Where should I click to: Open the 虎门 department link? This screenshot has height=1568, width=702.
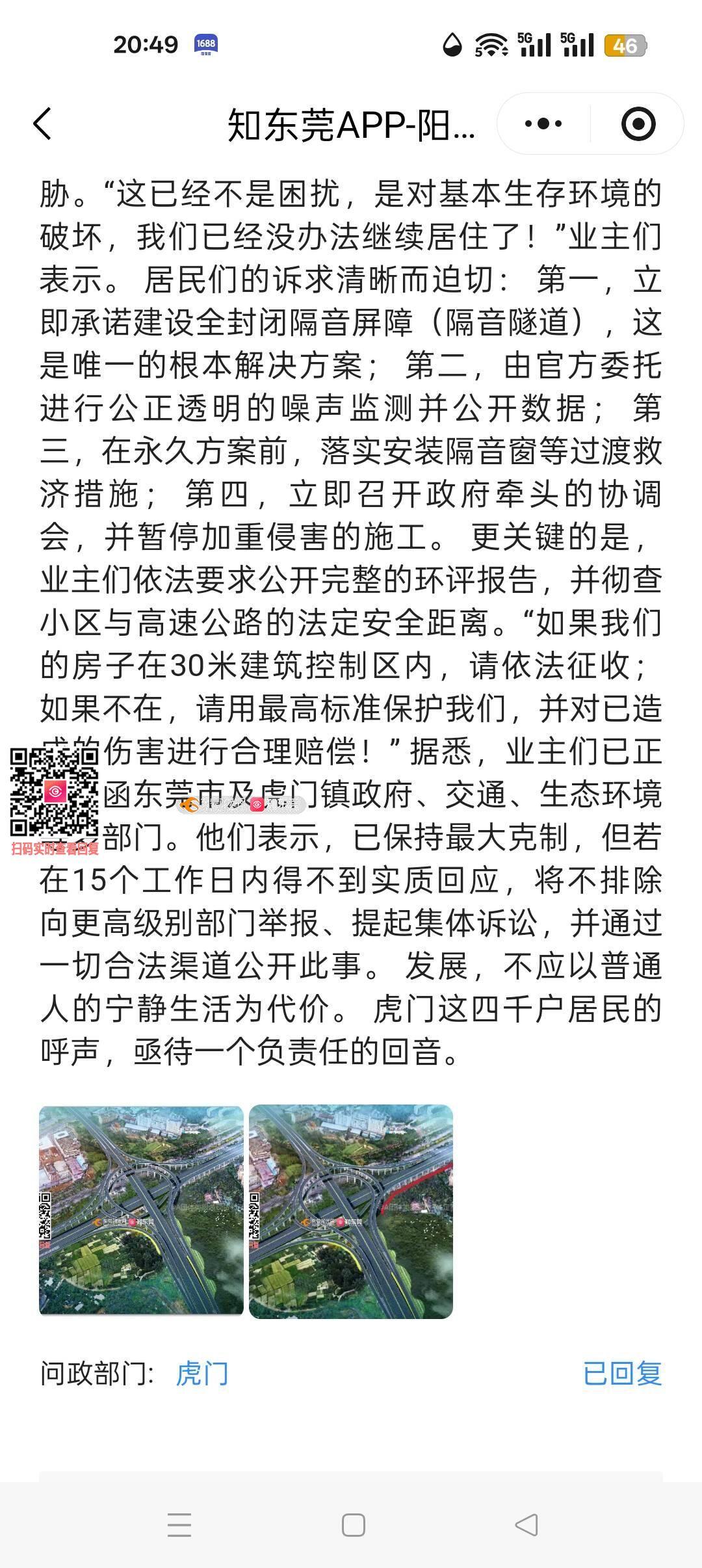202,1374
